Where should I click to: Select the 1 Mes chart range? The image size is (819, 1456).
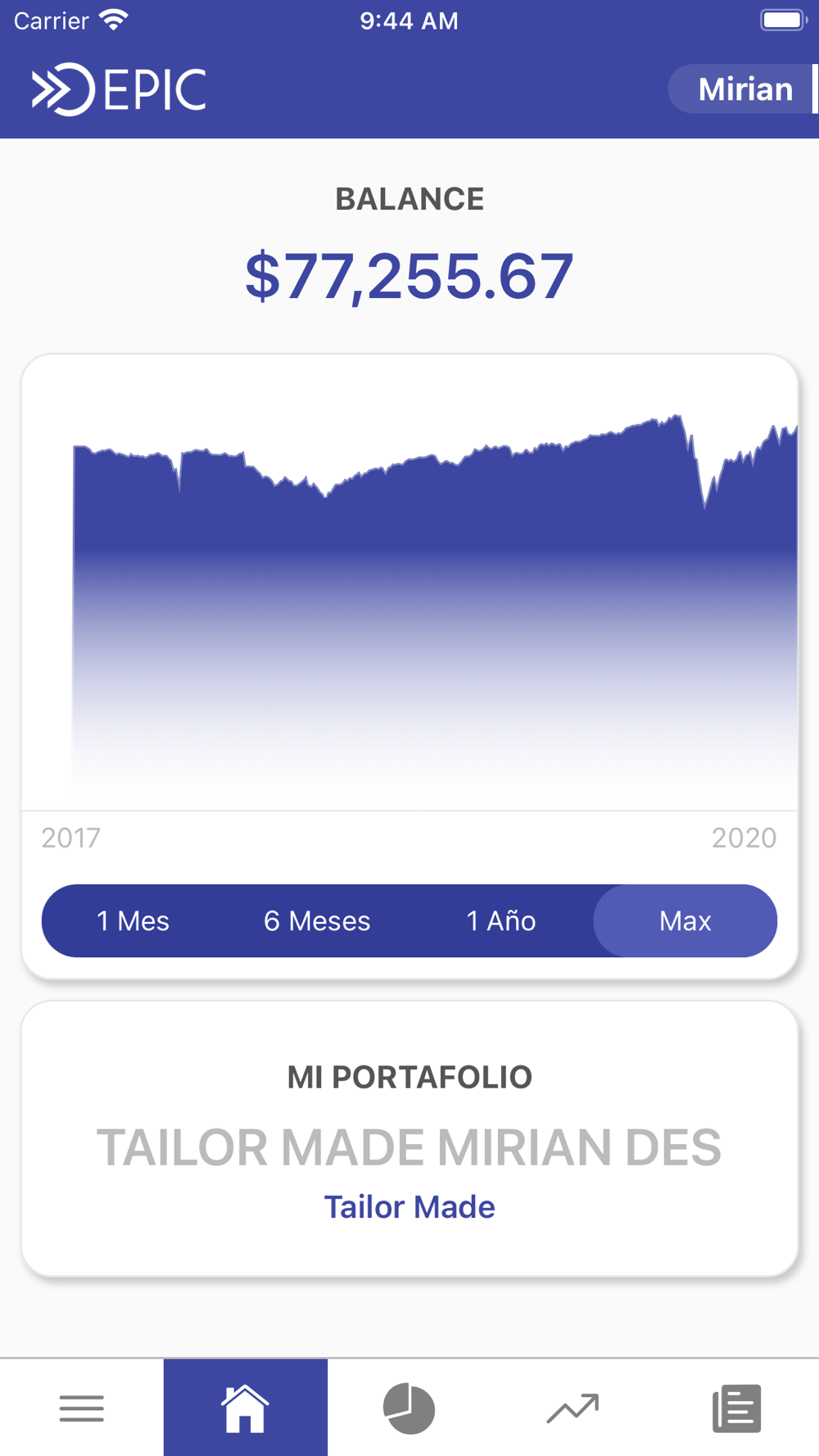[133, 920]
